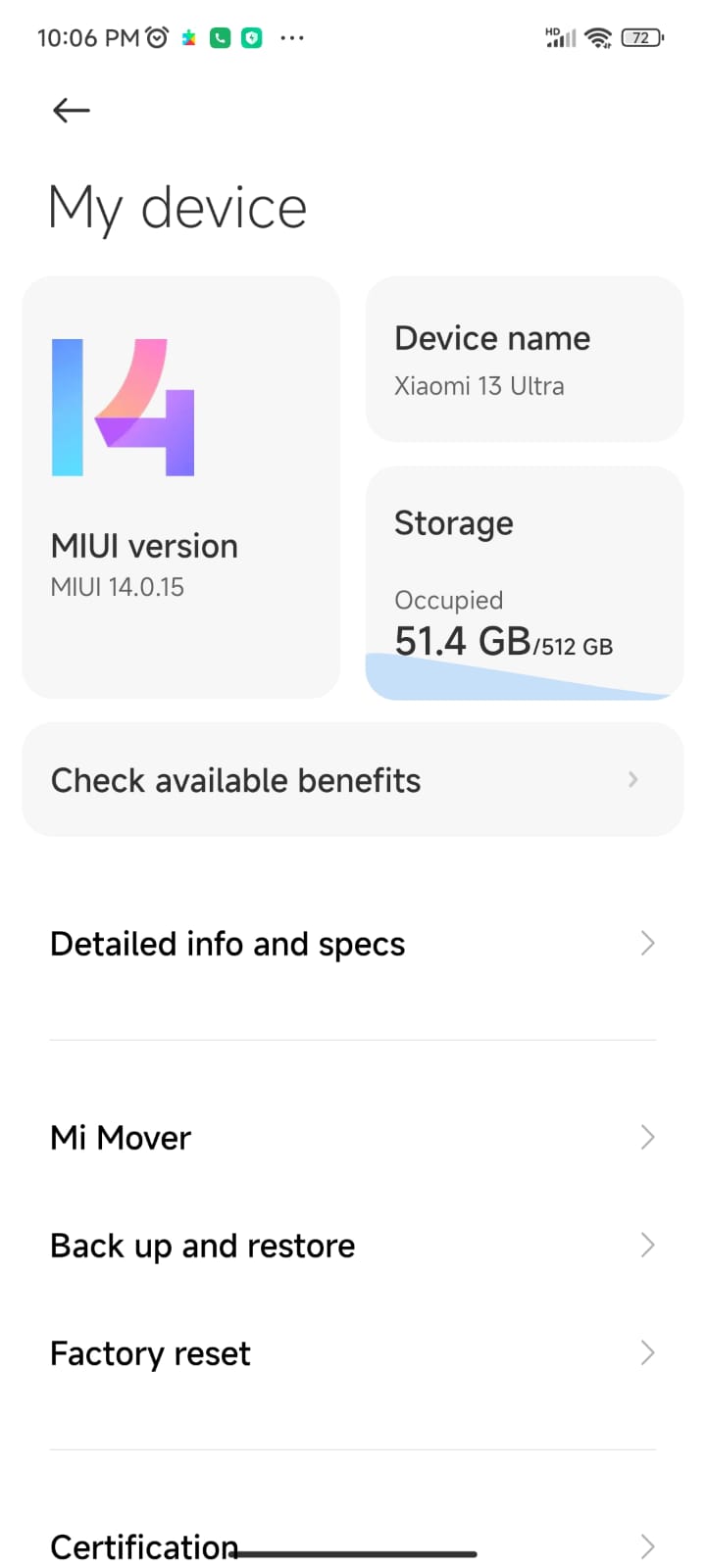This screenshot has width=706, height=1568.
Task: Open the Storage card
Action: pyautogui.click(x=525, y=583)
